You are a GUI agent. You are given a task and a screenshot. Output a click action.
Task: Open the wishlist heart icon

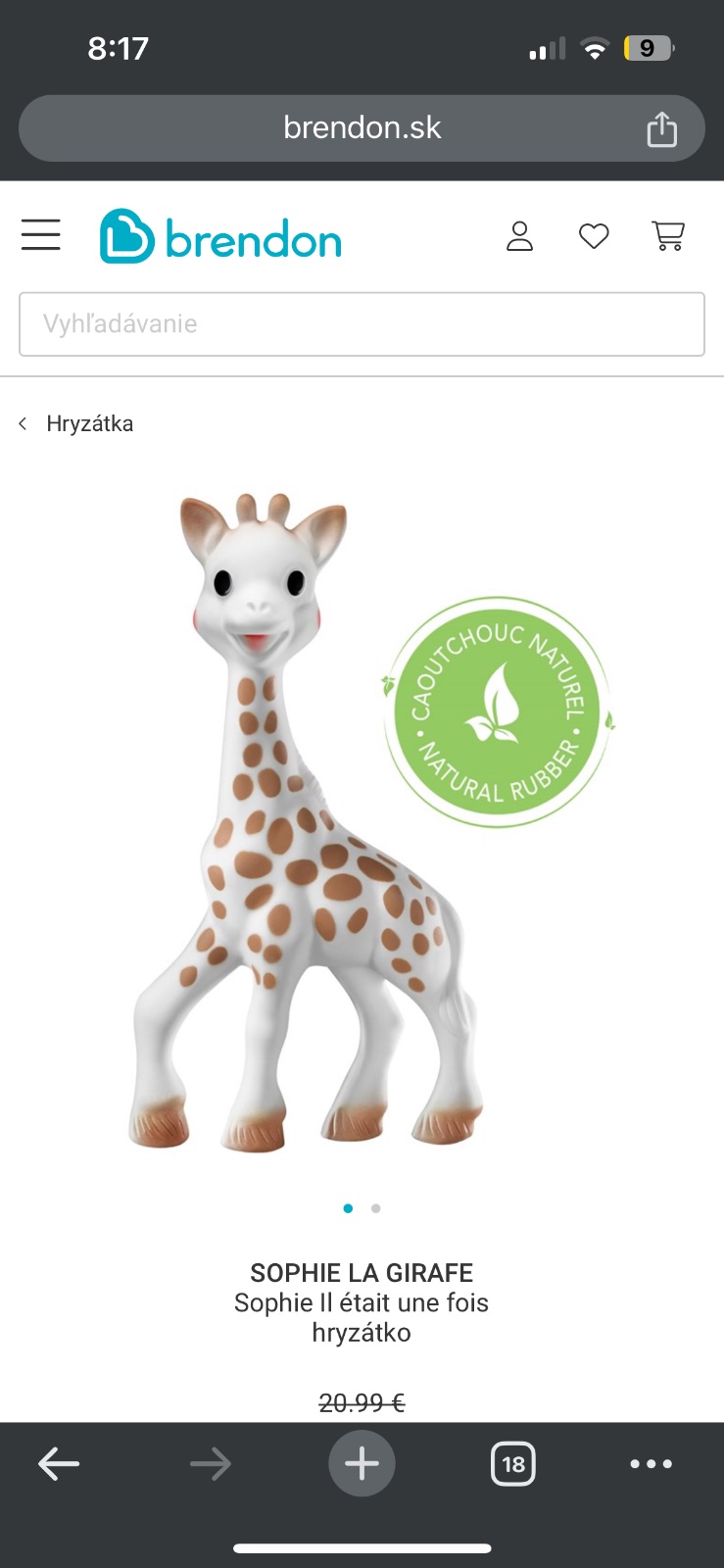[x=594, y=236]
